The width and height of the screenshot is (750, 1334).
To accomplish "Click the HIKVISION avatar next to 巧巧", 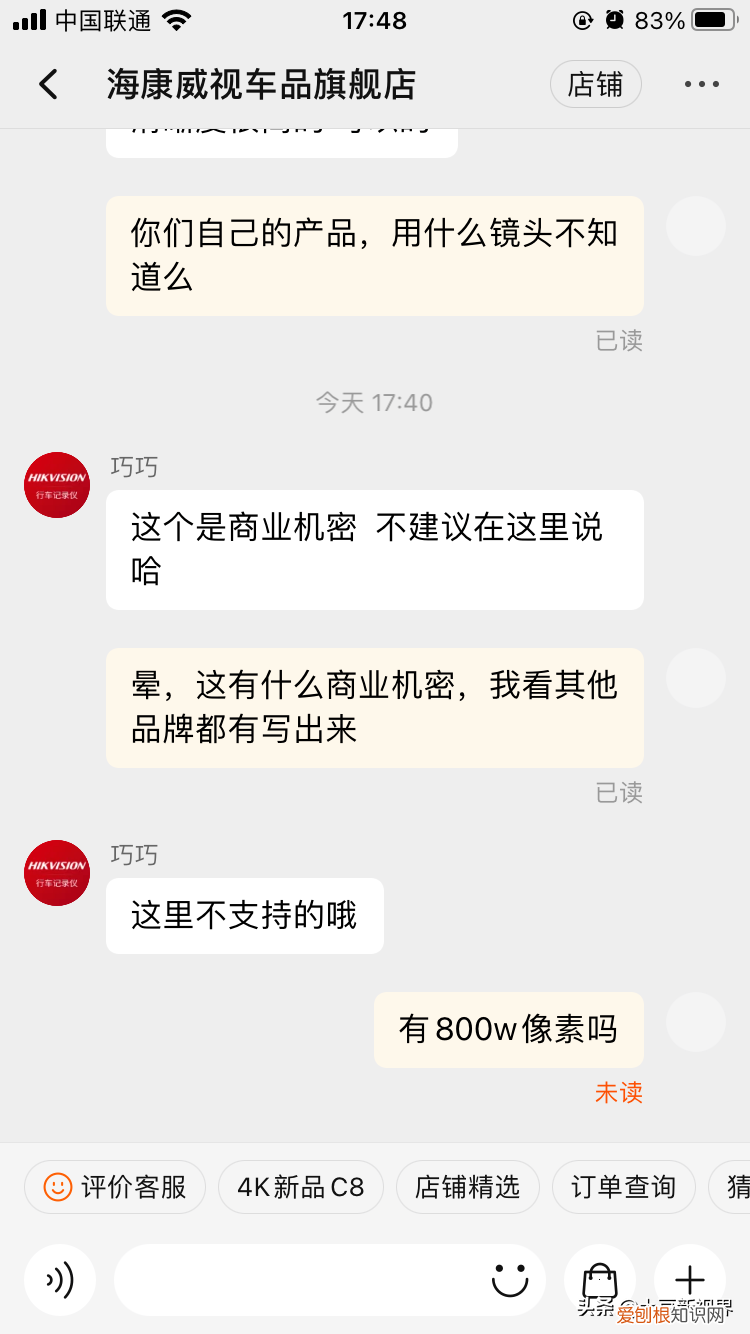I will pos(56,485).
